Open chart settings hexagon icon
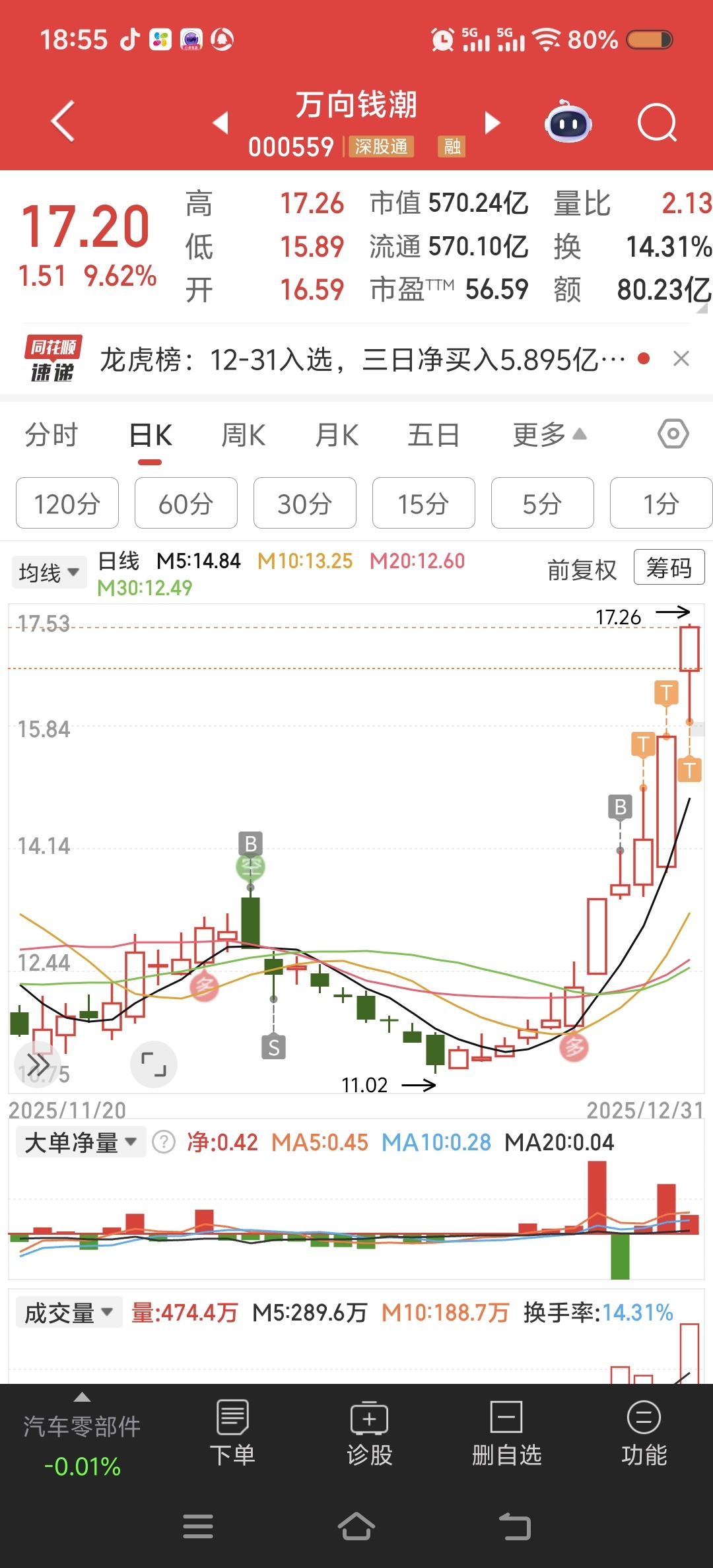The height and width of the screenshot is (1568, 713). coord(673,434)
